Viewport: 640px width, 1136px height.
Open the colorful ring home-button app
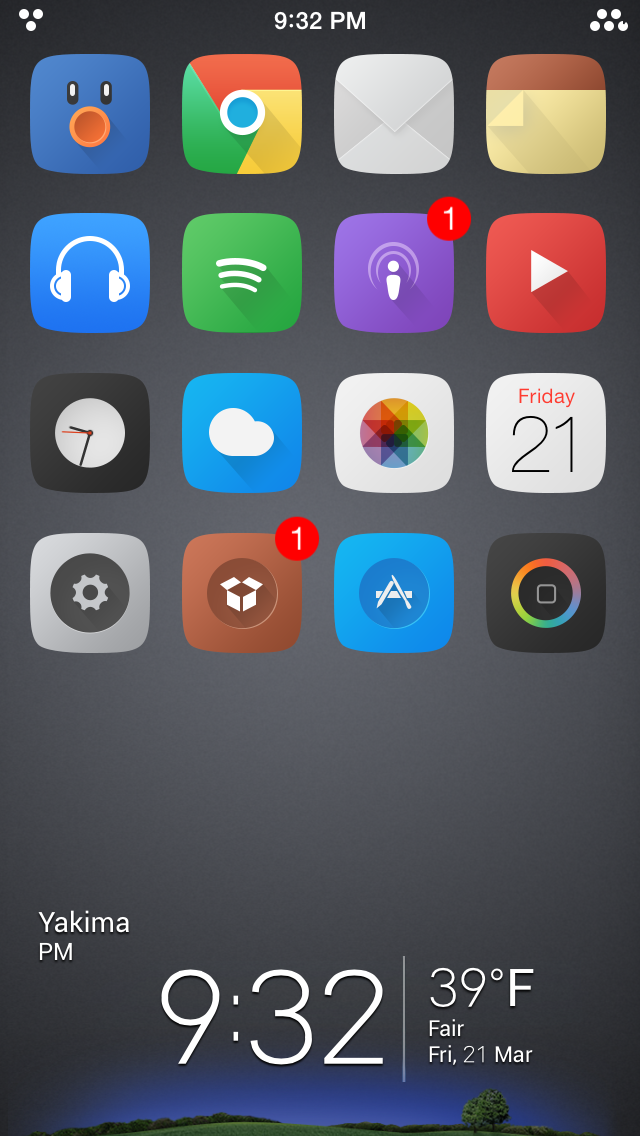pyautogui.click(x=546, y=593)
